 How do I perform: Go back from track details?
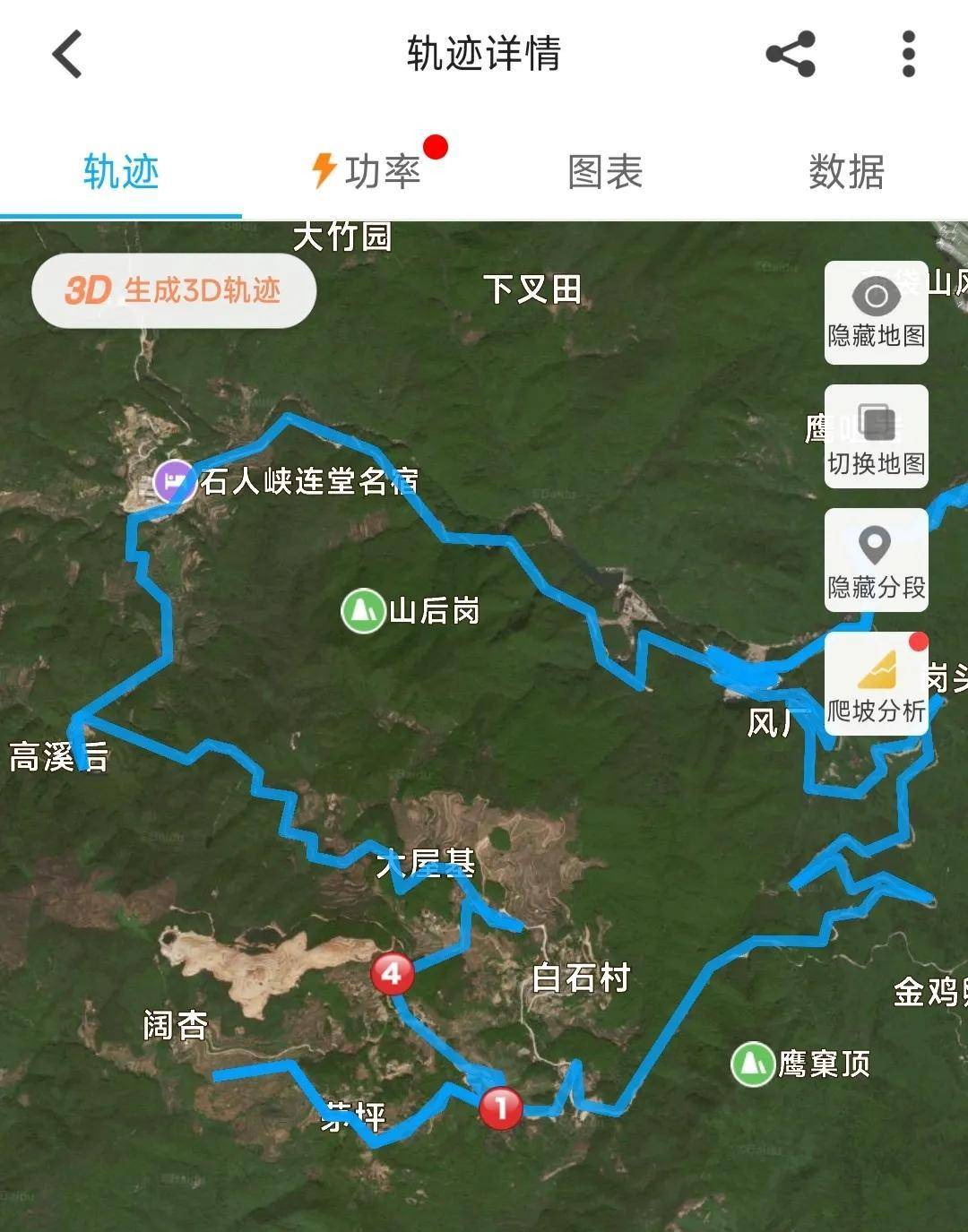(x=68, y=54)
